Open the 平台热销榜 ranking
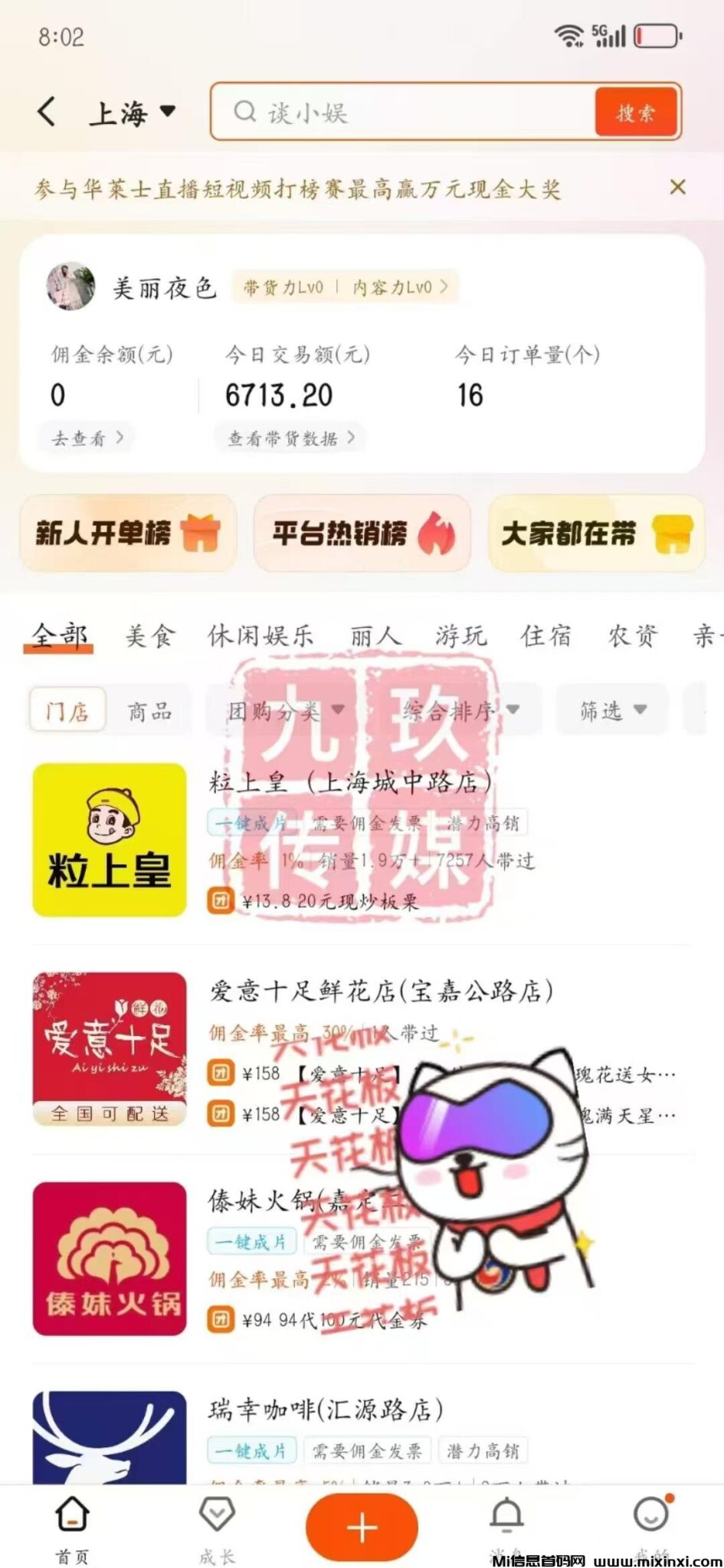The height and width of the screenshot is (1568, 724). click(x=362, y=533)
